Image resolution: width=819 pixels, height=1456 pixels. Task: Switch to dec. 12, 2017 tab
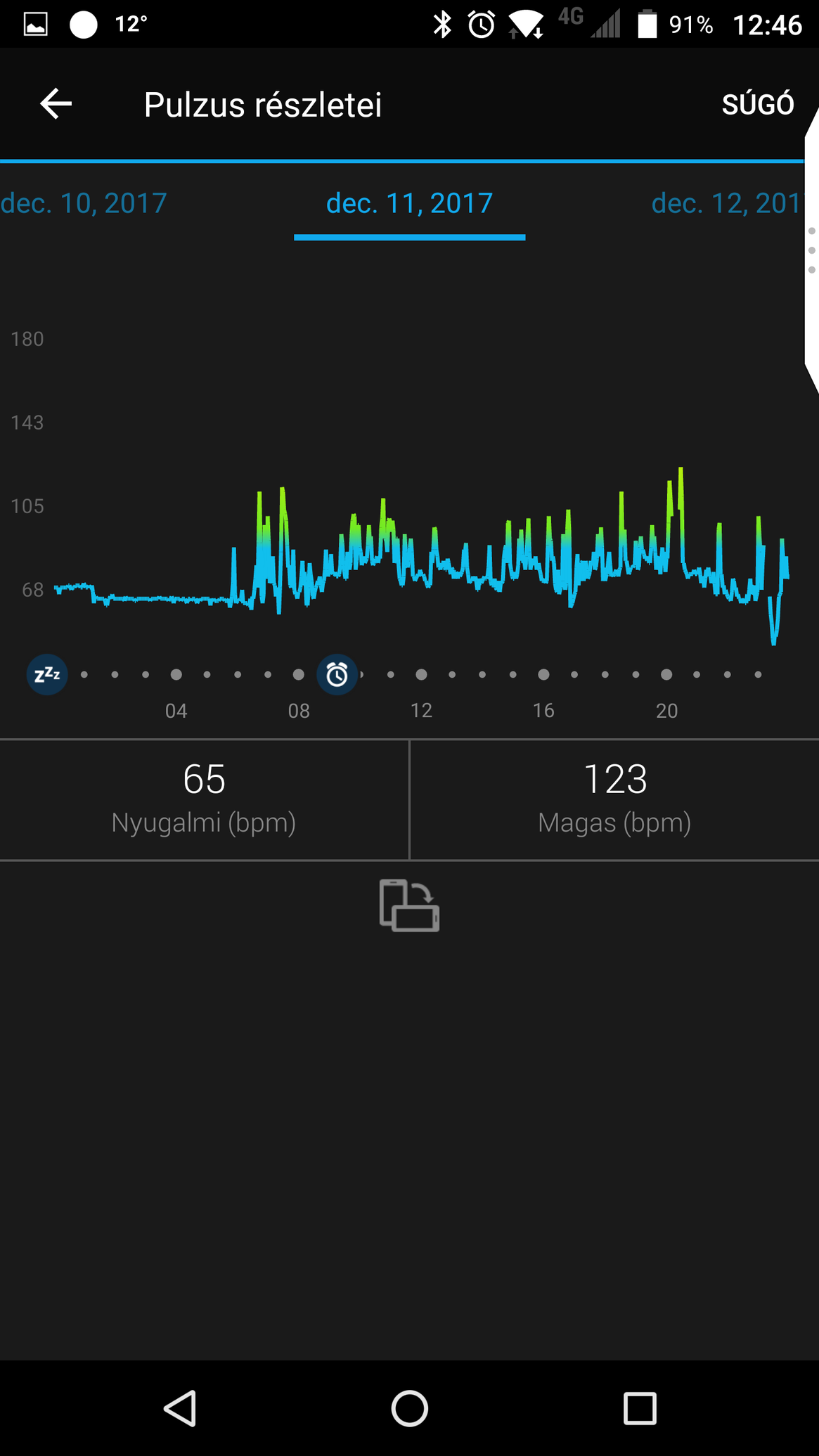(x=728, y=203)
